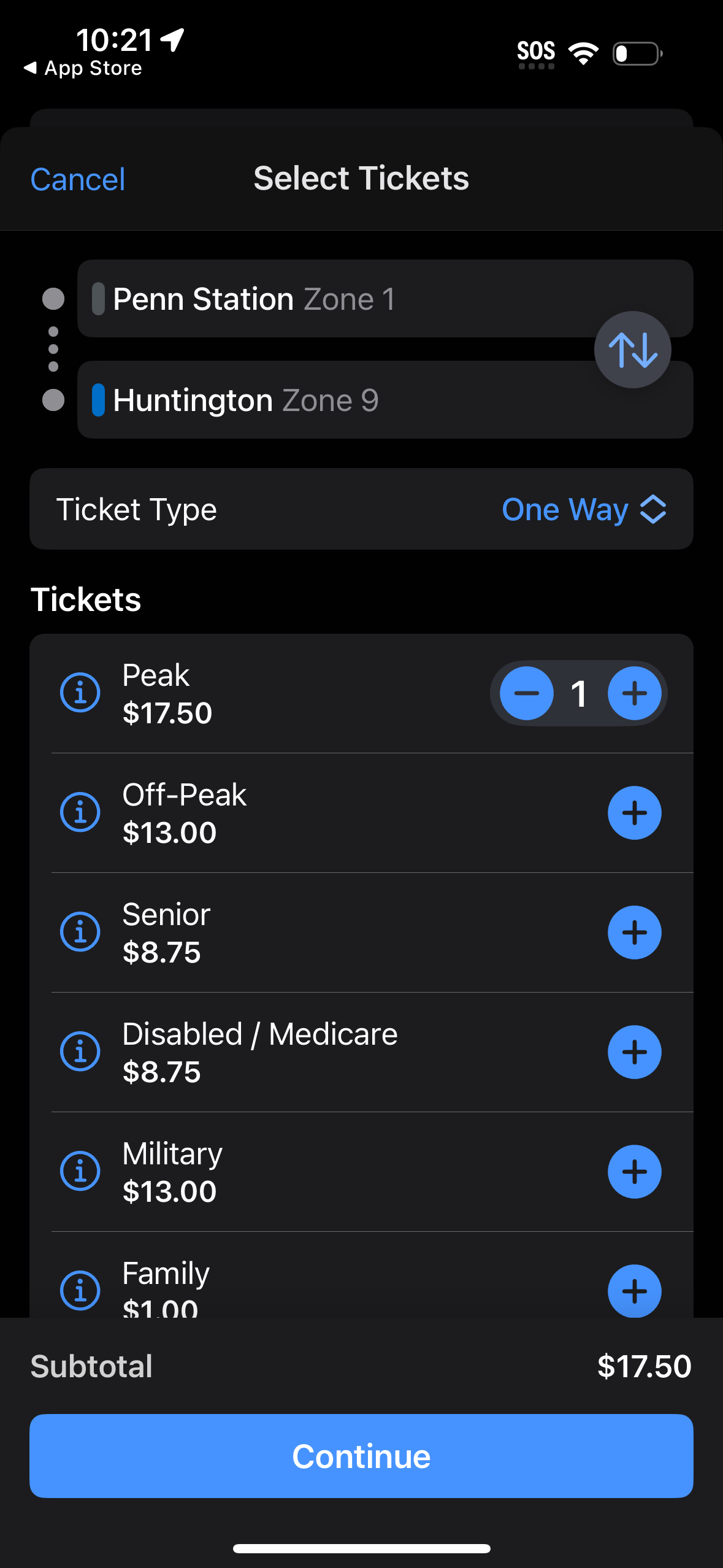Open the Family fare info icon
The image size is (723, 1568).
(80, 1289)
